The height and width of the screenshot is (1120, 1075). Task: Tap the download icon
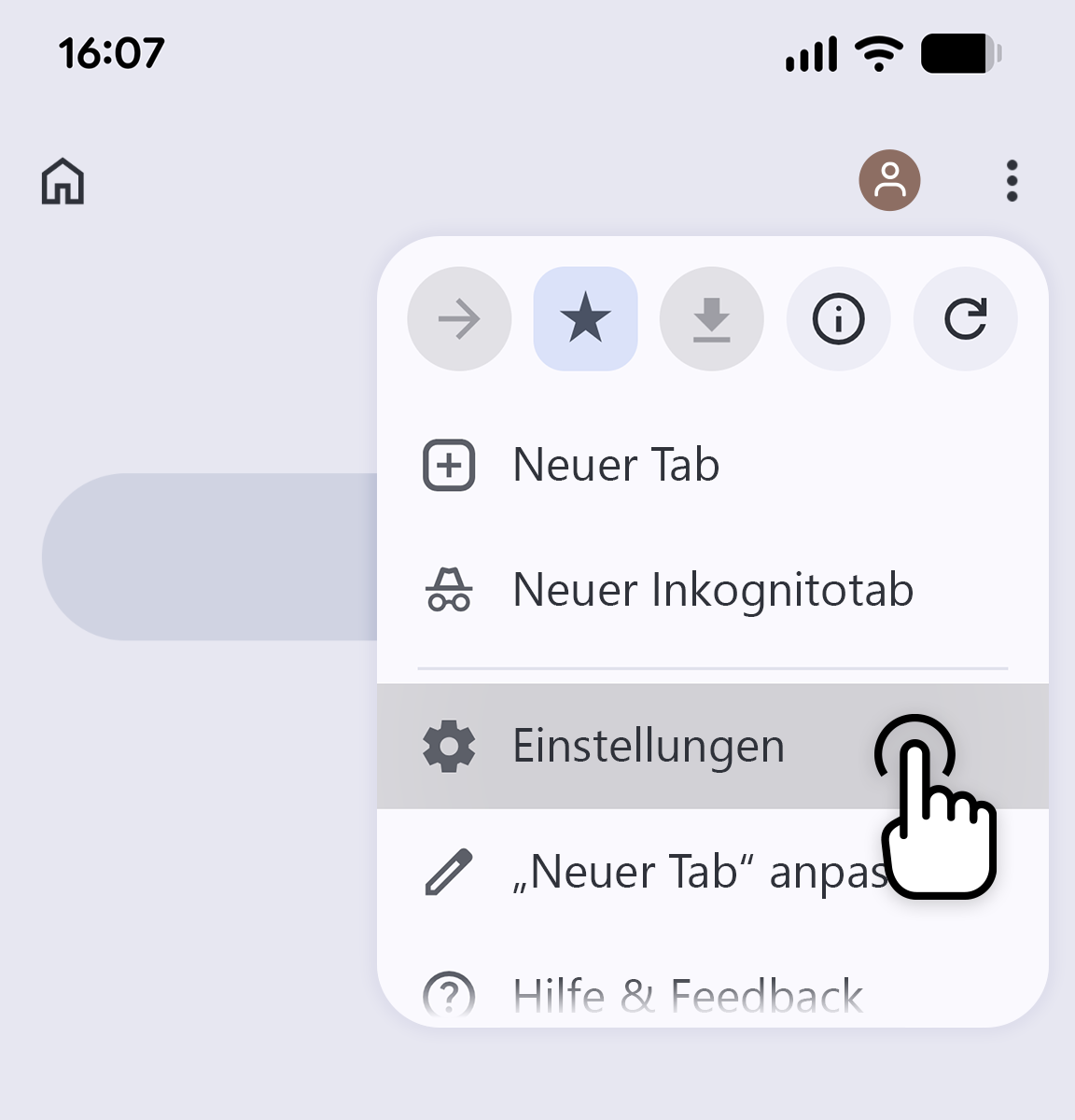[711, 319]
